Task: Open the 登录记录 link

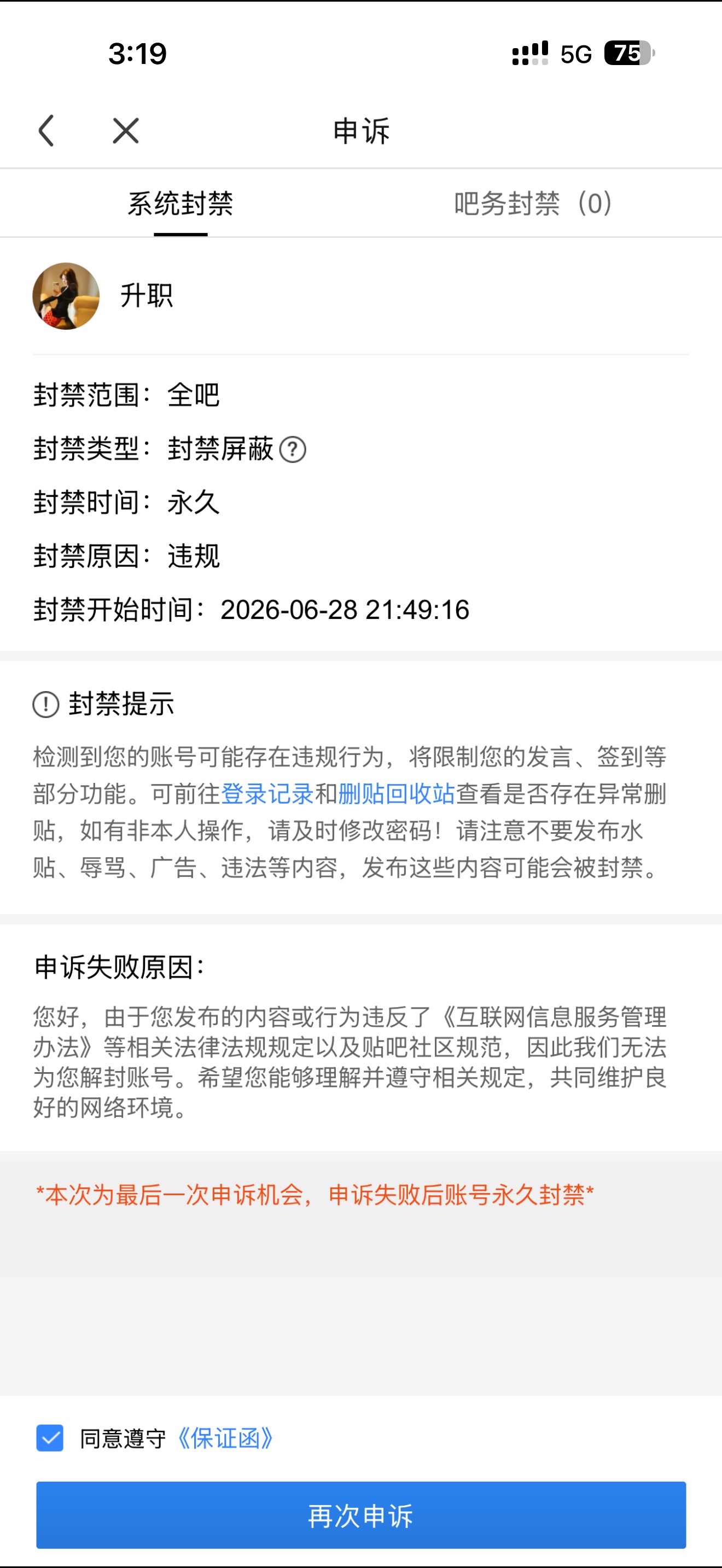Action: click(267, 794)
